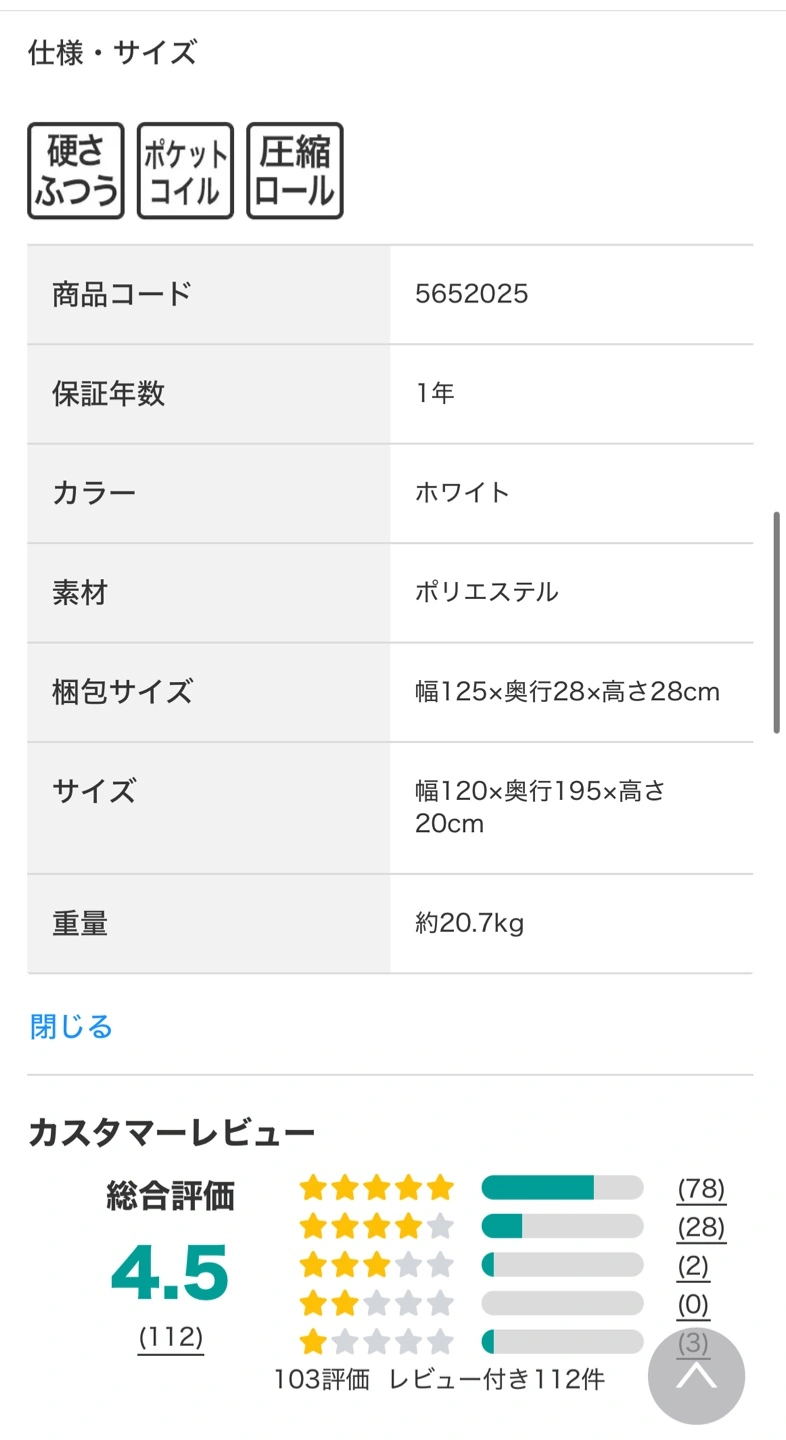View the (78) five-star reviews
Viewport: 786px width, 1440px height.
[701, 1188]
